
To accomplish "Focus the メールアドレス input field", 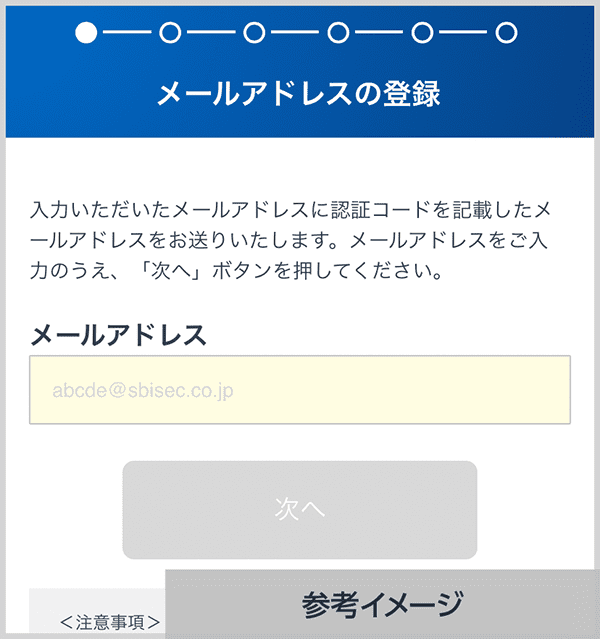I will (300, 389).
